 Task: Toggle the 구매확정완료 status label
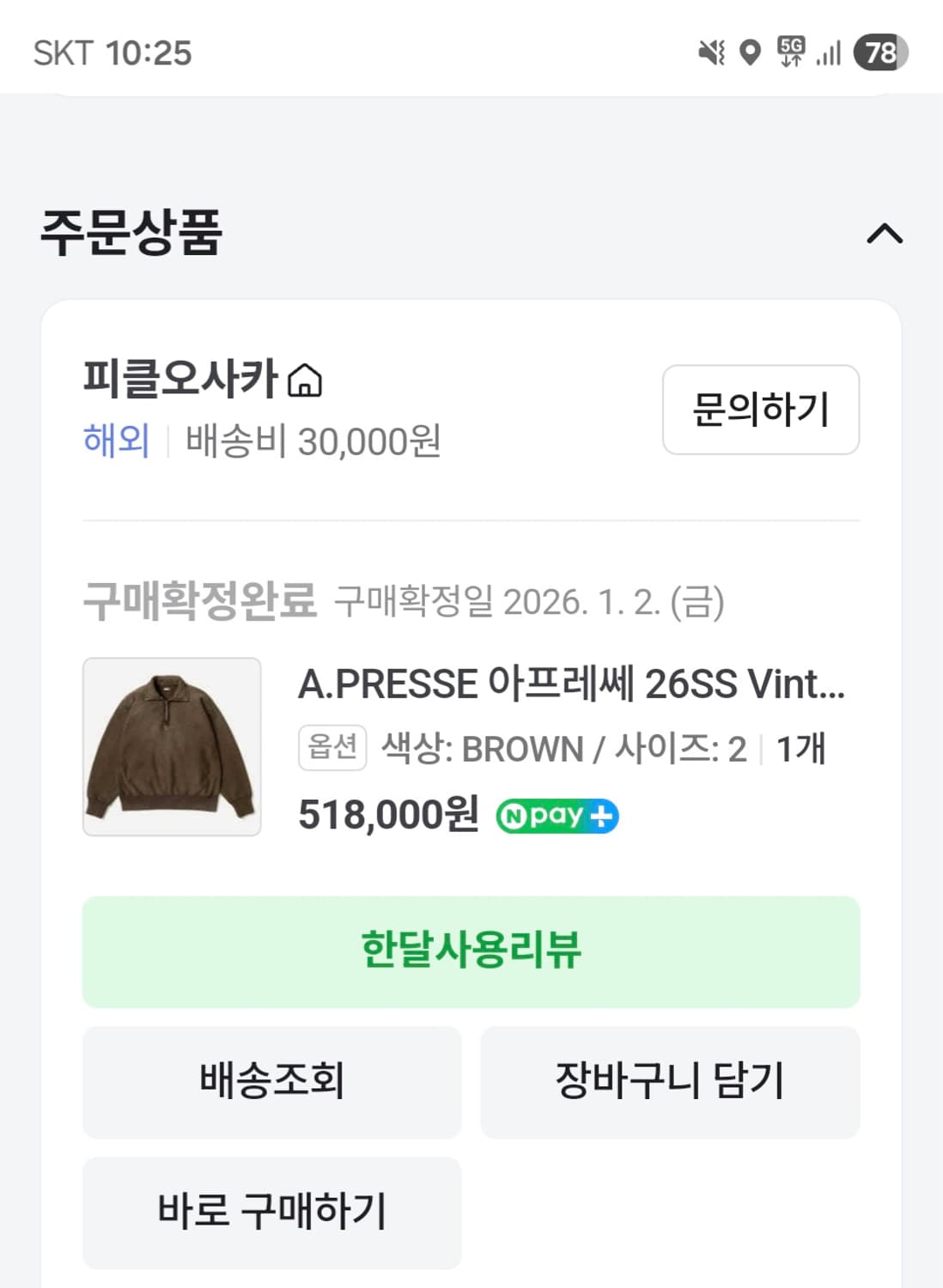point(200,603)
